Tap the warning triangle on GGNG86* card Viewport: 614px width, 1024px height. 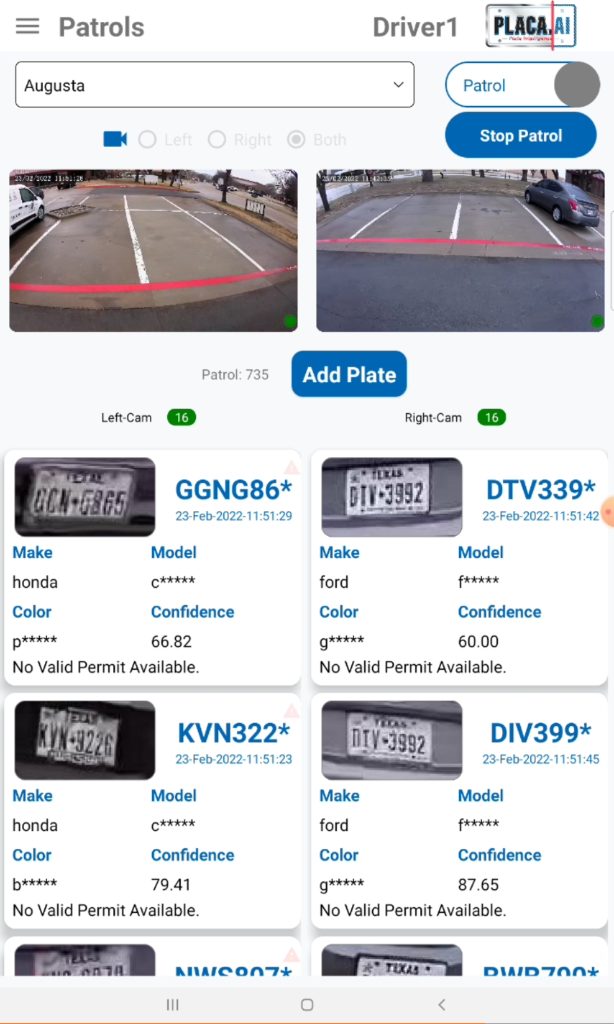[291, 467]
